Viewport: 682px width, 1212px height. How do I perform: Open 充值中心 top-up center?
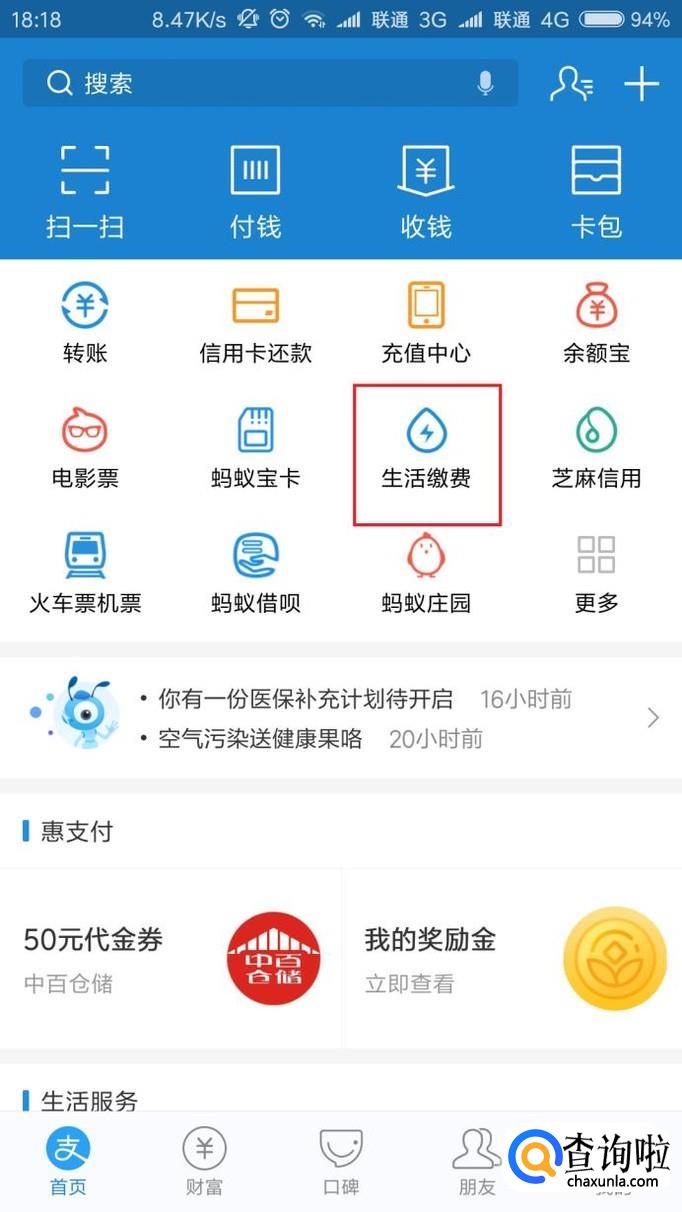(x=426, y=324)
